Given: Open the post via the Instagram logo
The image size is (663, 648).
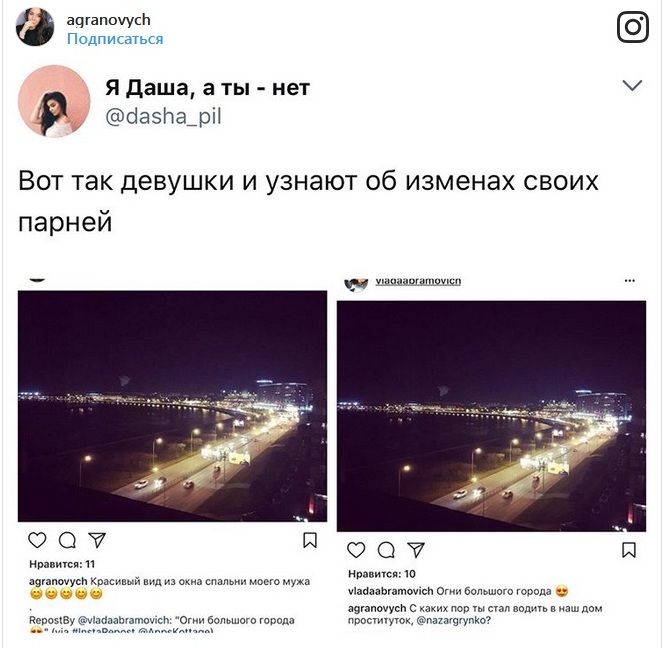Looking at the screenshot, I should pyautogui.click(x=633, y=27).
